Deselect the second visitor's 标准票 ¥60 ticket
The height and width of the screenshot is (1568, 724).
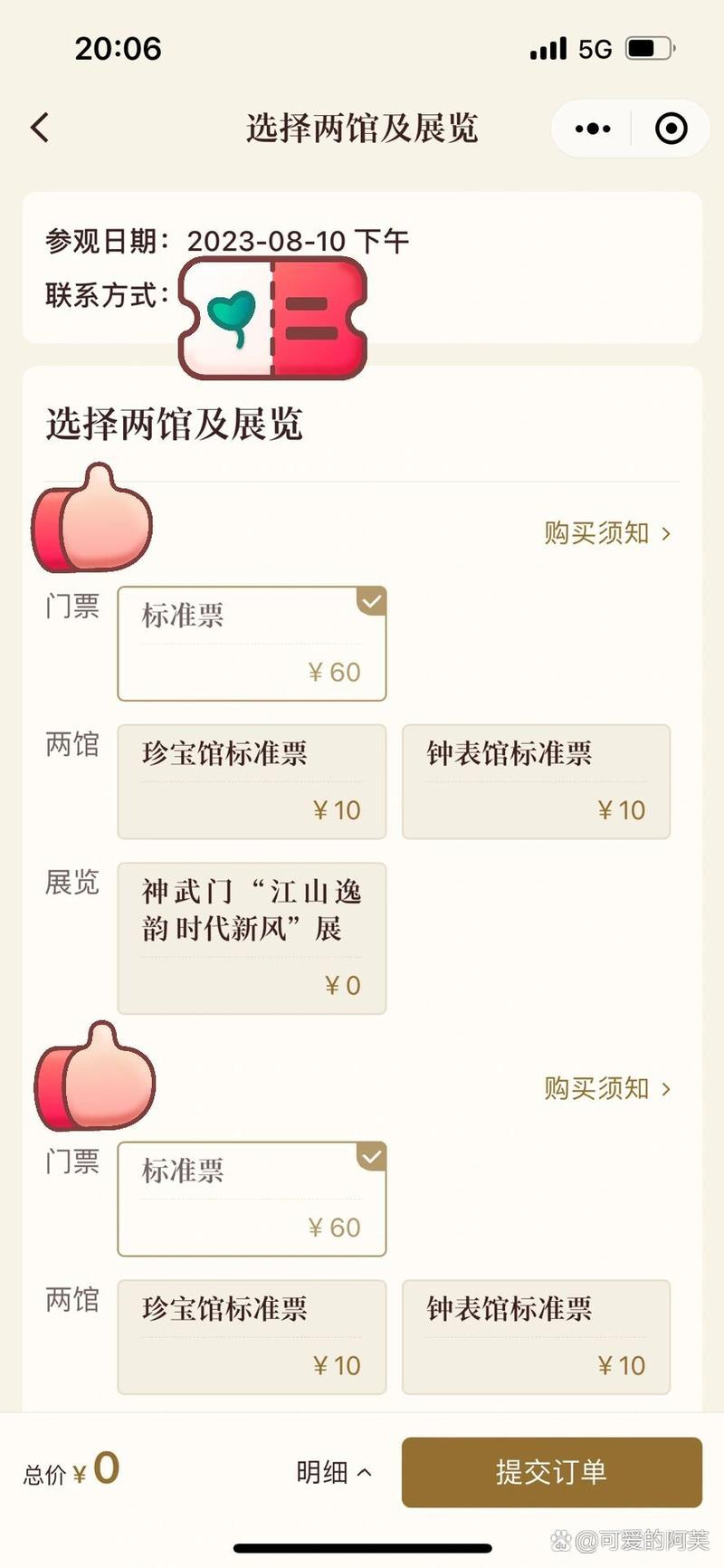(252, 1199)
